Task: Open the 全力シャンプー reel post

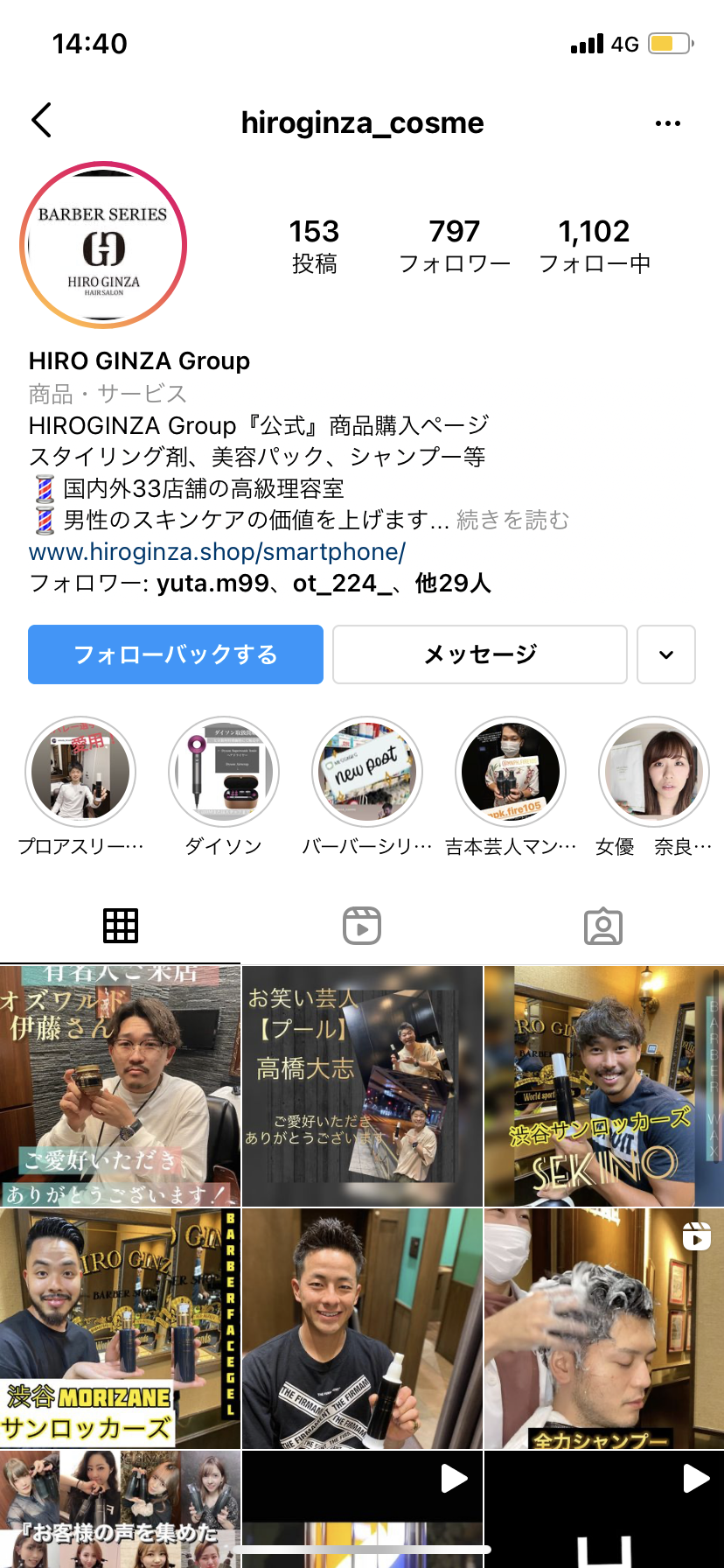Action: coord(604,1328)
